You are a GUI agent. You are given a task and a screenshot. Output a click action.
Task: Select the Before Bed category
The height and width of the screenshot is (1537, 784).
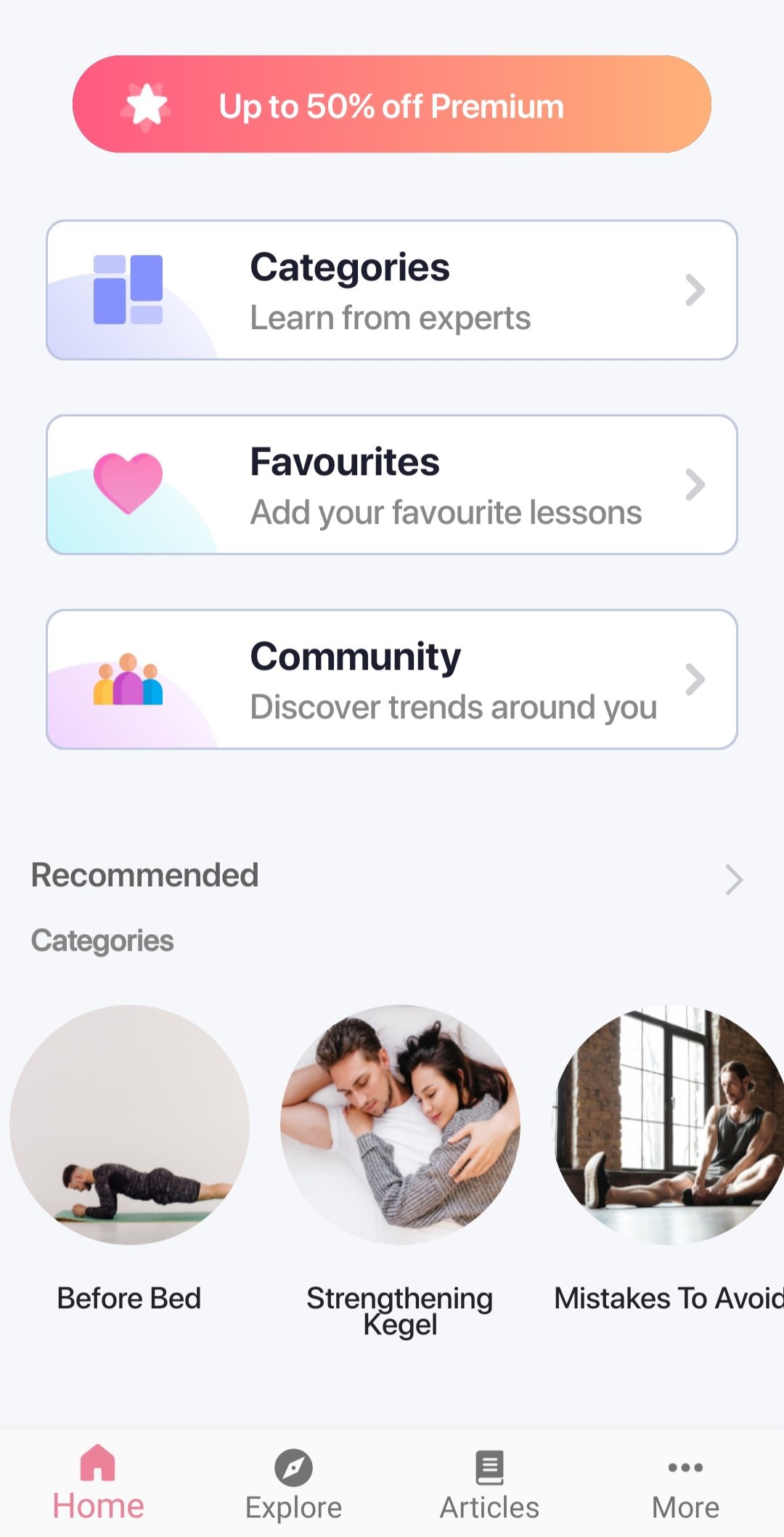coord(129,1126)
